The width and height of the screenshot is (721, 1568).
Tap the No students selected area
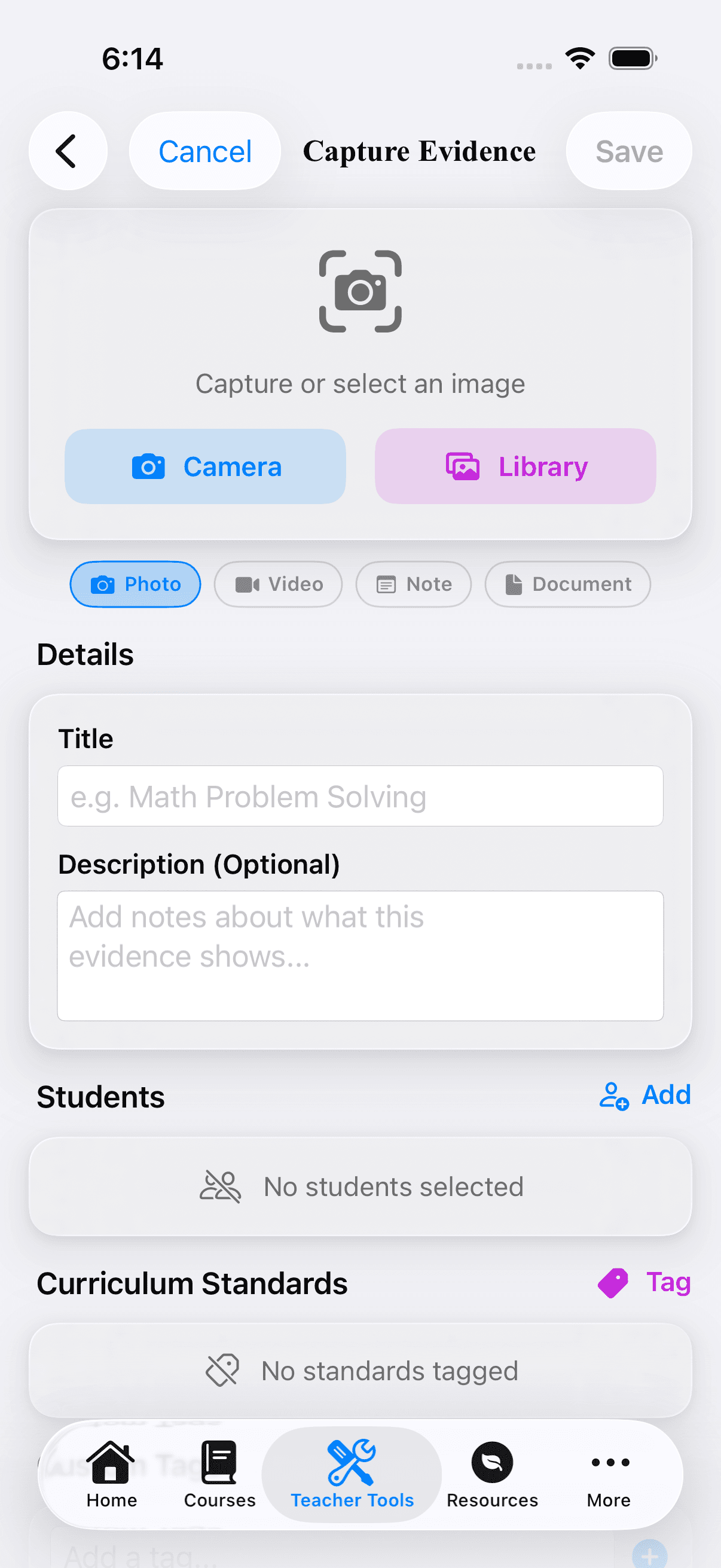point(361,1186)
